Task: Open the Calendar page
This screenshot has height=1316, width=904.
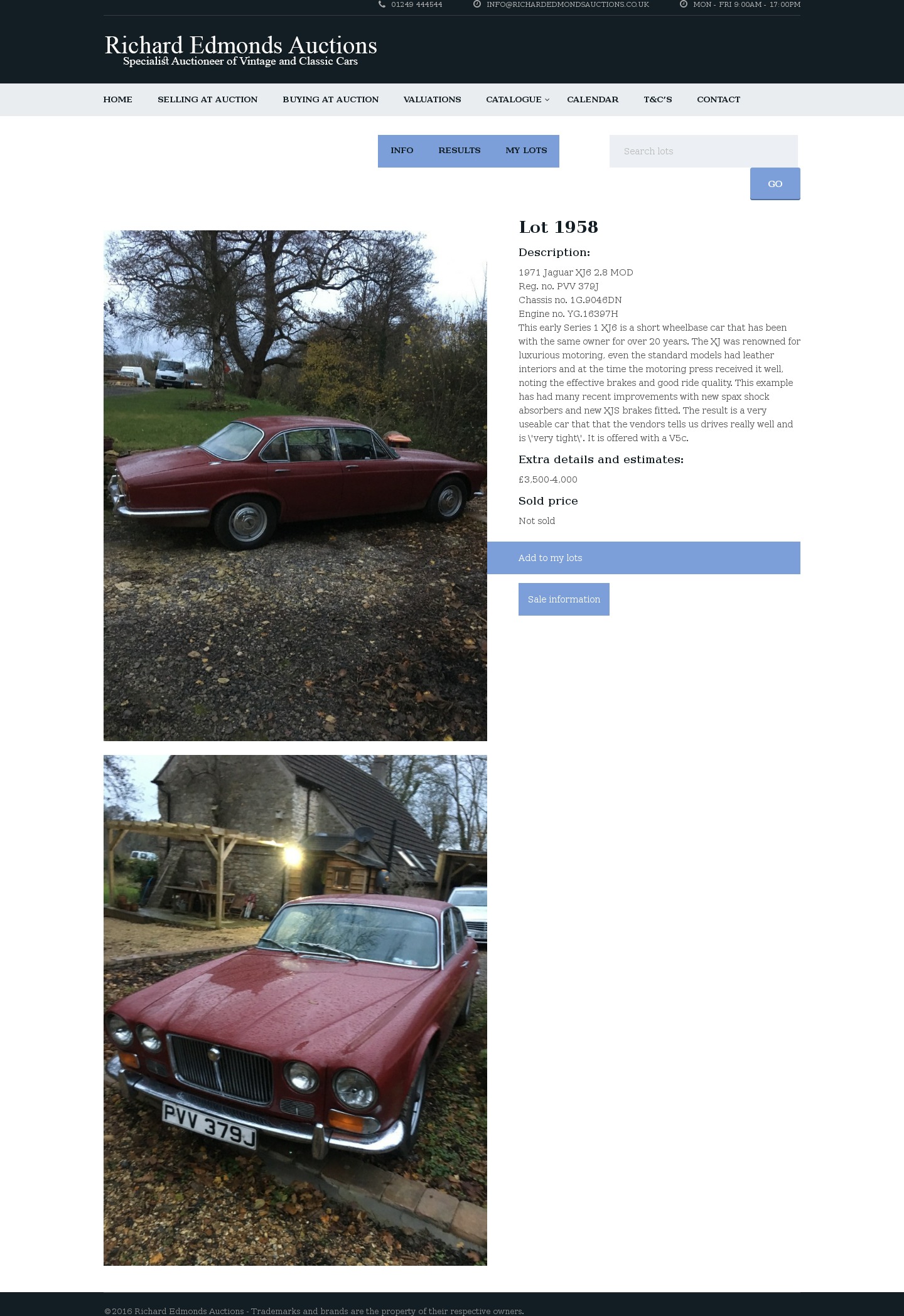Action: pos(592,100)
